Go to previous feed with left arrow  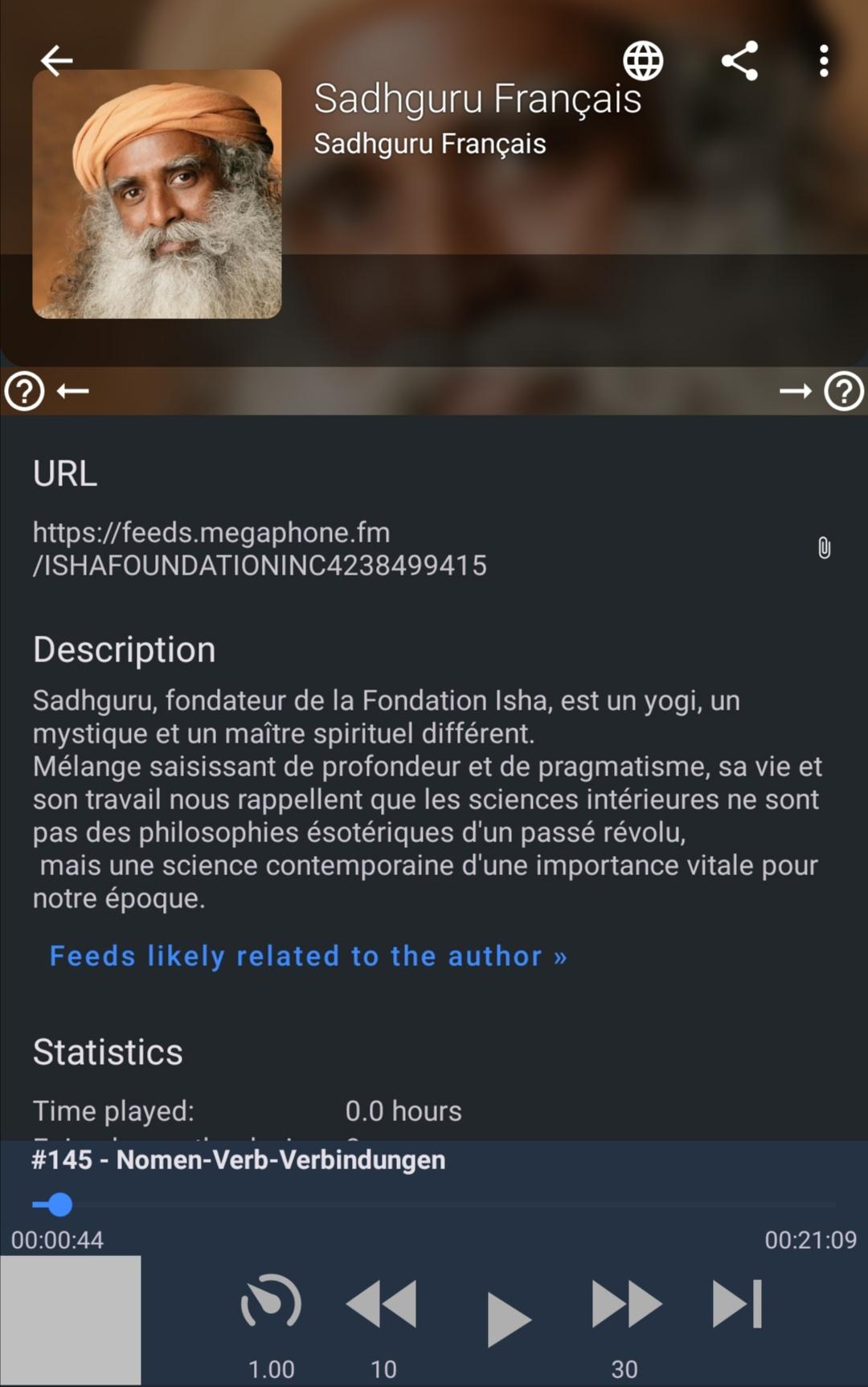[73, 391]
